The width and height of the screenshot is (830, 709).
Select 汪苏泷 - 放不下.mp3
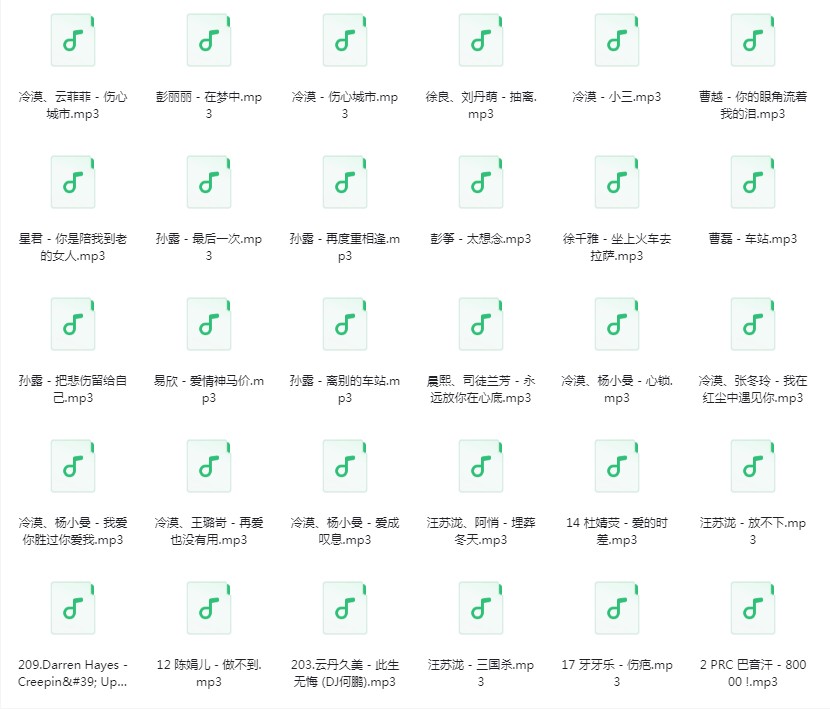pyautogui.click(x=753, y=466)
